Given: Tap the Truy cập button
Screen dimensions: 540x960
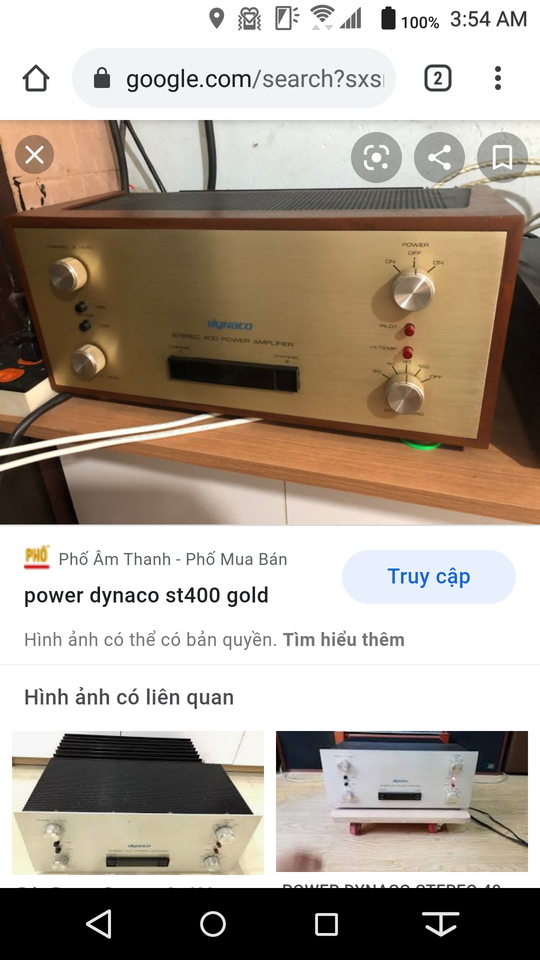Looking at the screenshot, I should coord(429,577).
